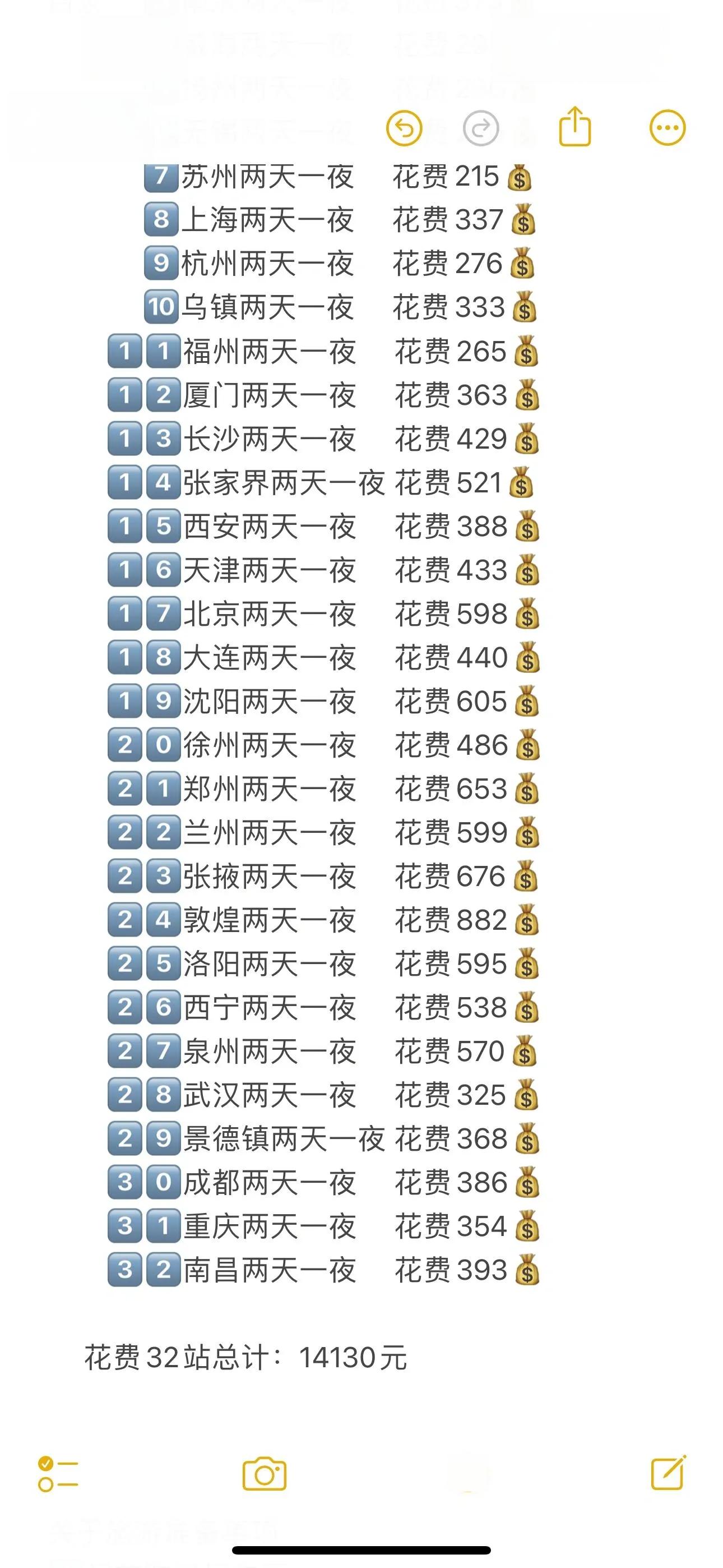
Task: Compose a new note
Action: coord(668,1473)
